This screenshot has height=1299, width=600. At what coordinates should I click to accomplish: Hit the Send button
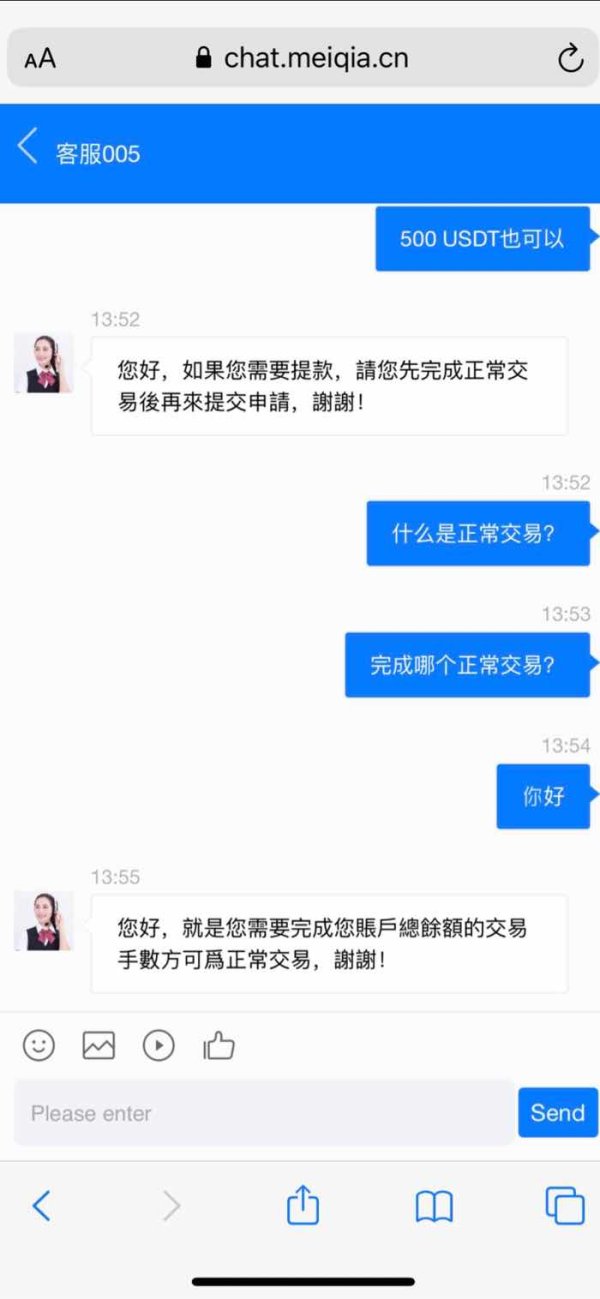558,1113
